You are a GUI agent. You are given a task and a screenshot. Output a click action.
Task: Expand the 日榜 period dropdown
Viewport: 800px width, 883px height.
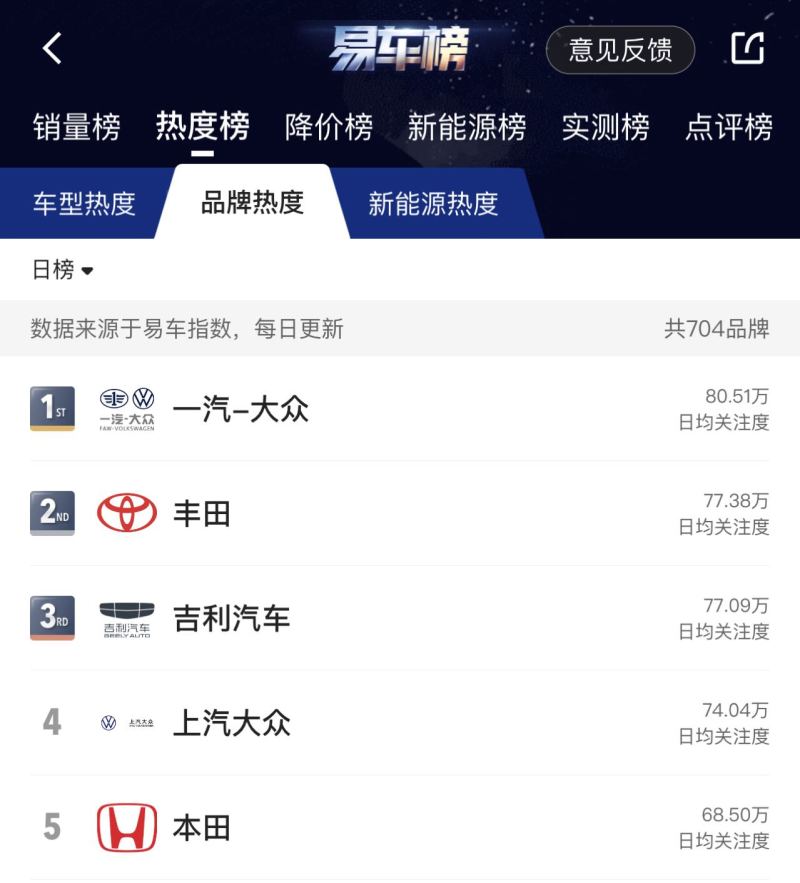click(x=62, y=269)
